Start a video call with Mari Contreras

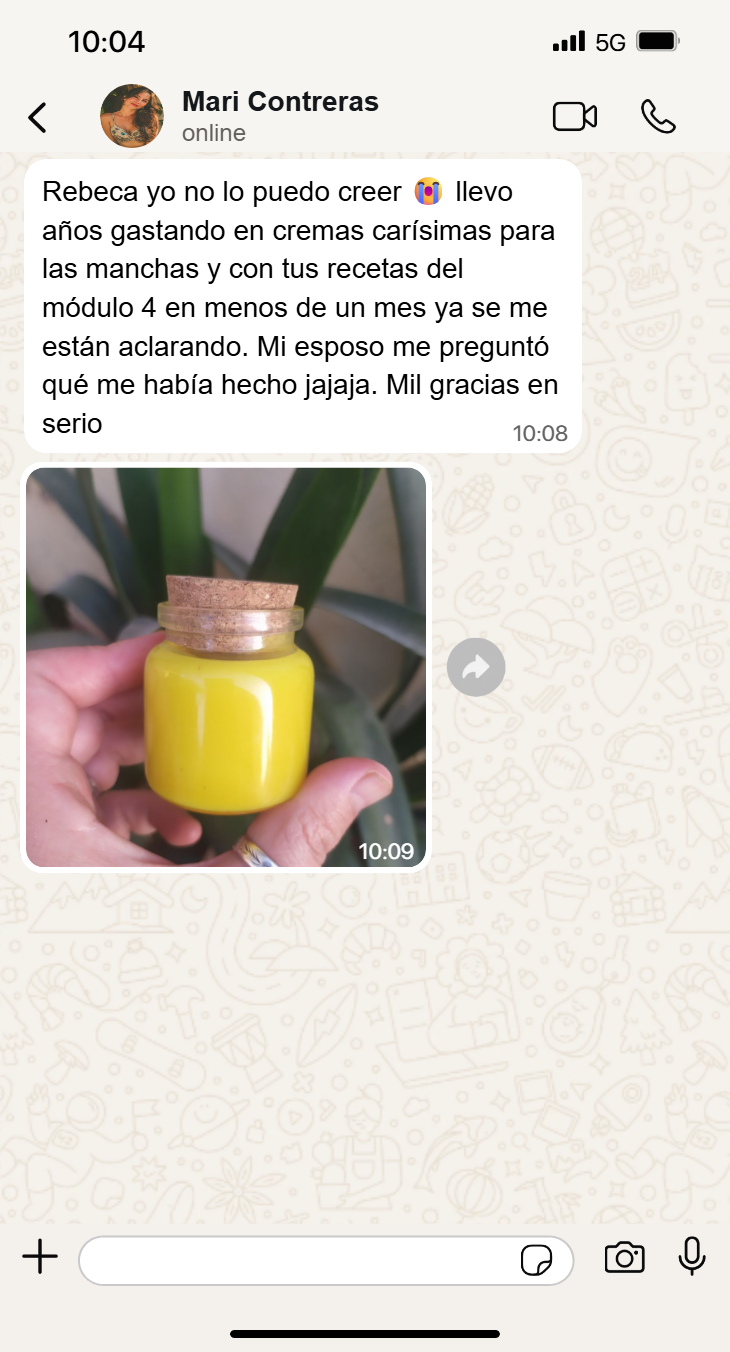tap(574, 116)
